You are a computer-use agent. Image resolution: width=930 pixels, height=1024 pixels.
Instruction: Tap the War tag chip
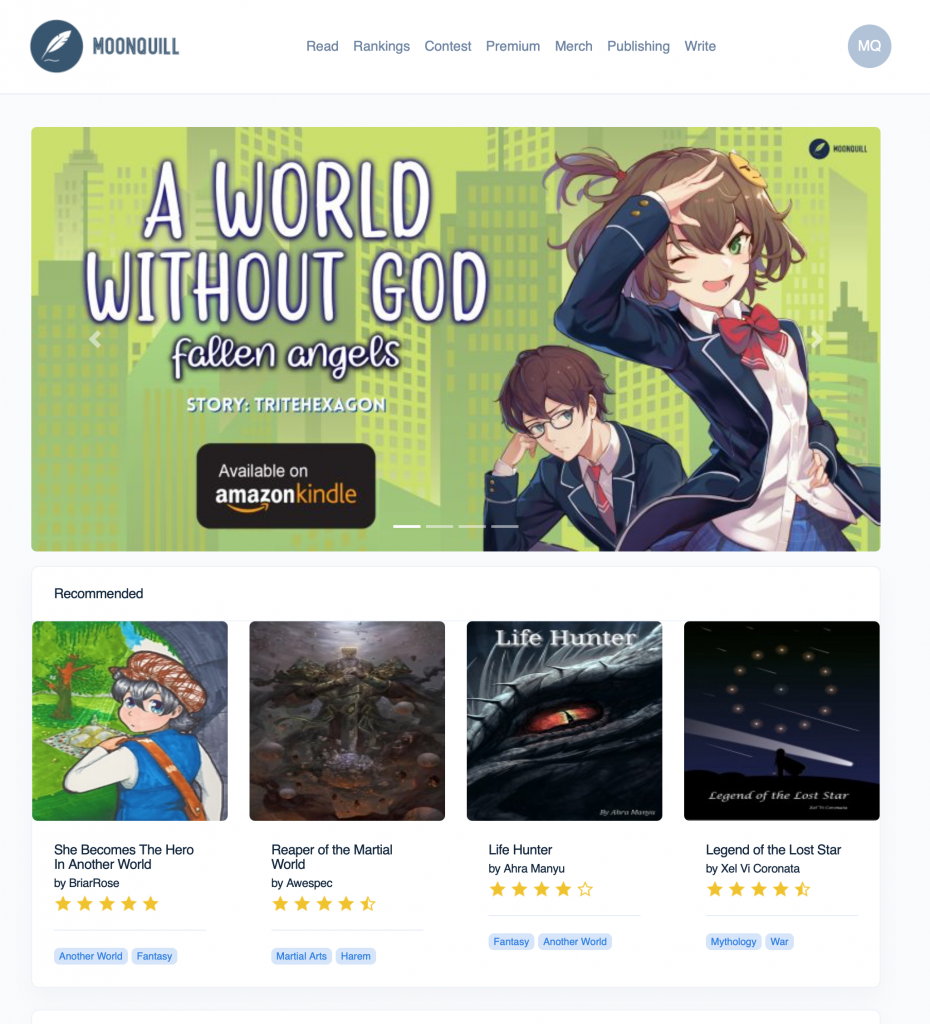[779, 941]
